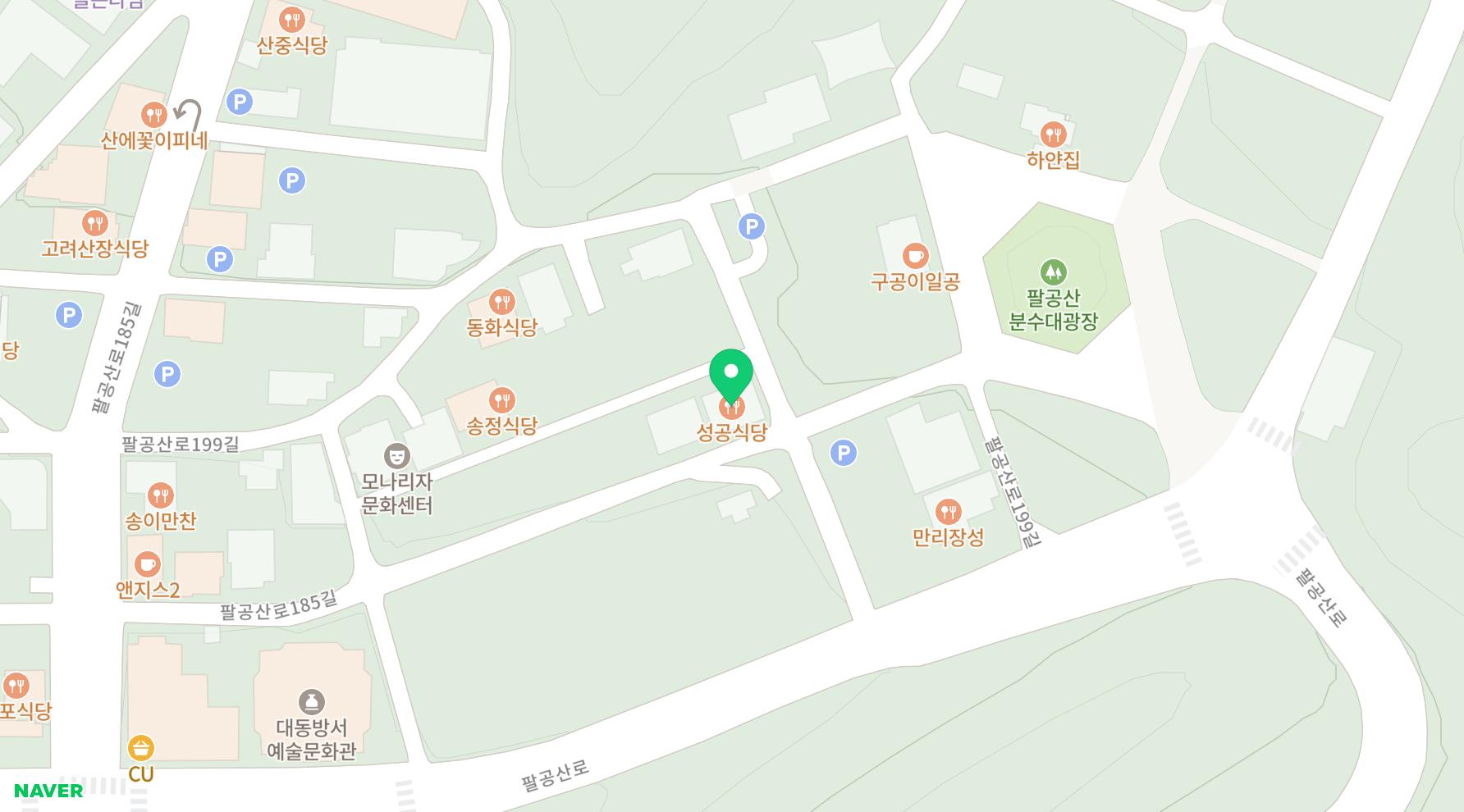Tap the 구공이일공 cafe marker

coord(915,256)
